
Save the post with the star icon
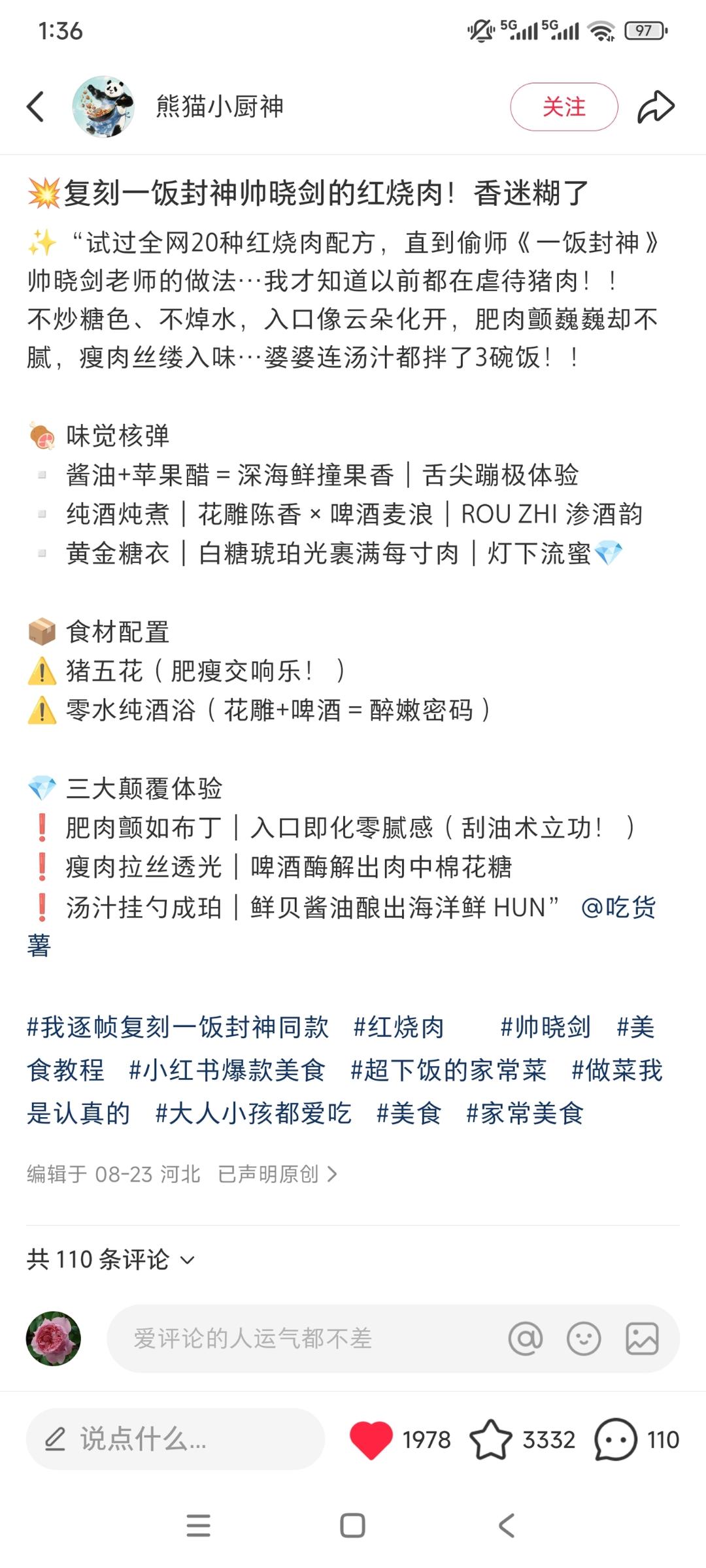coord(490,1439)
